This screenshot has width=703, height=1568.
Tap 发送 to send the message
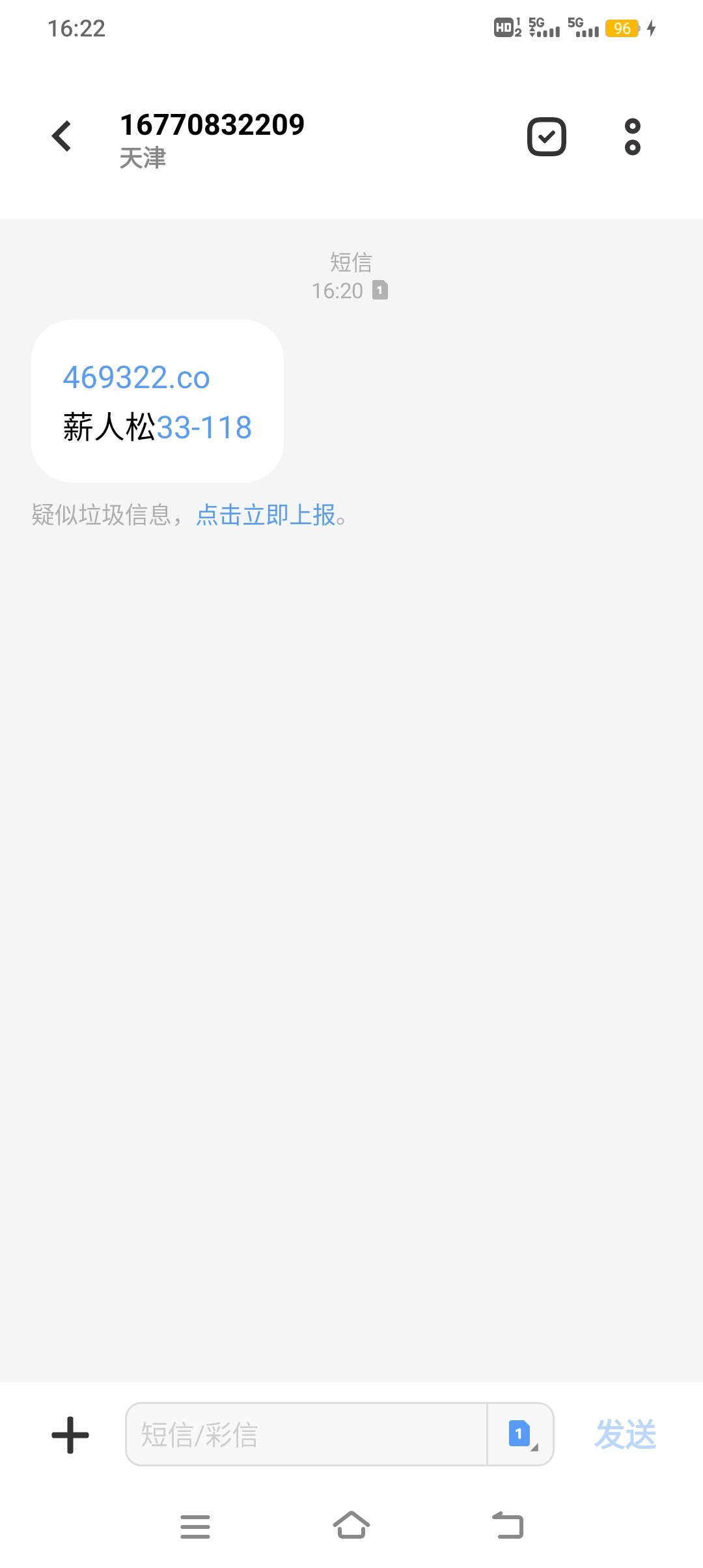click(626, 1435)
